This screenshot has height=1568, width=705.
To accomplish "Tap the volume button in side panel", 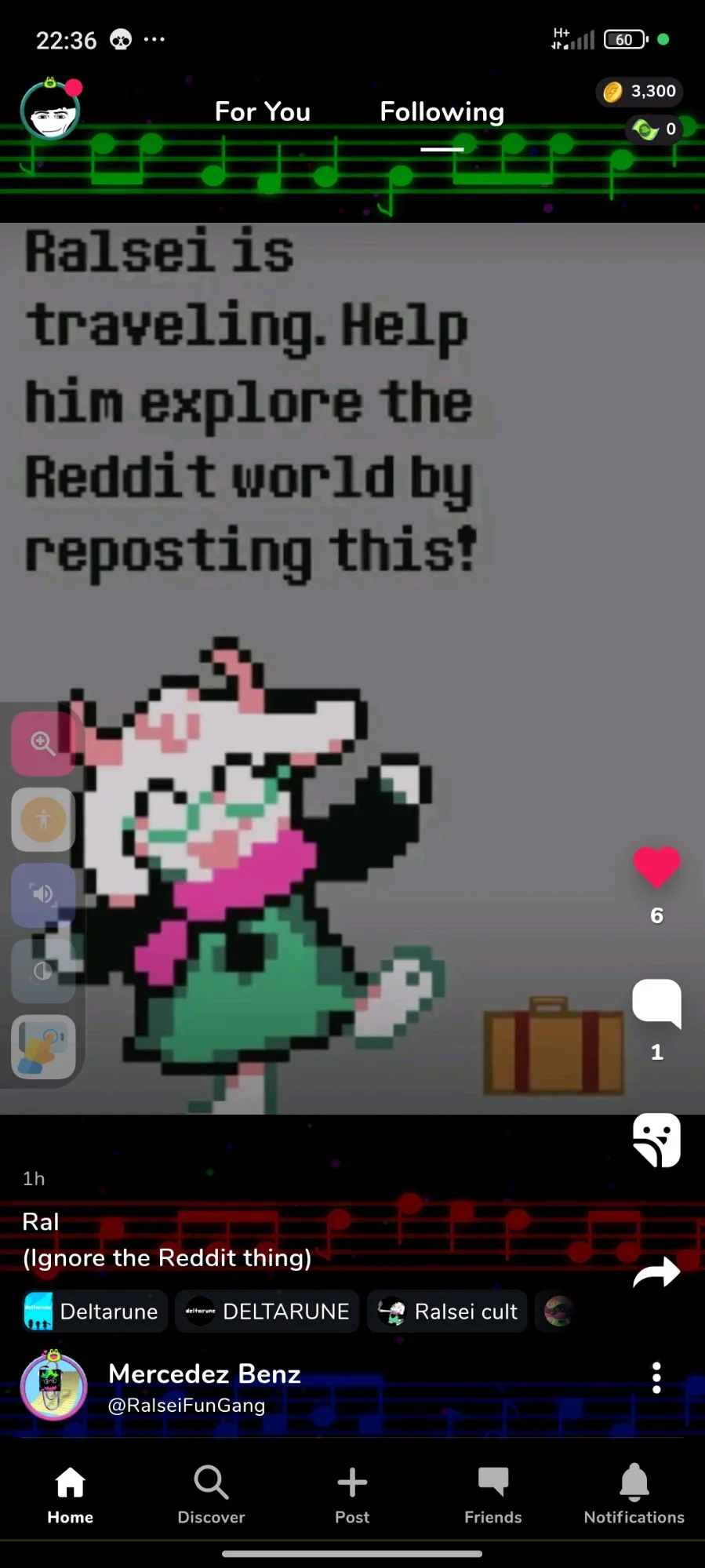I will click(43, 894).
